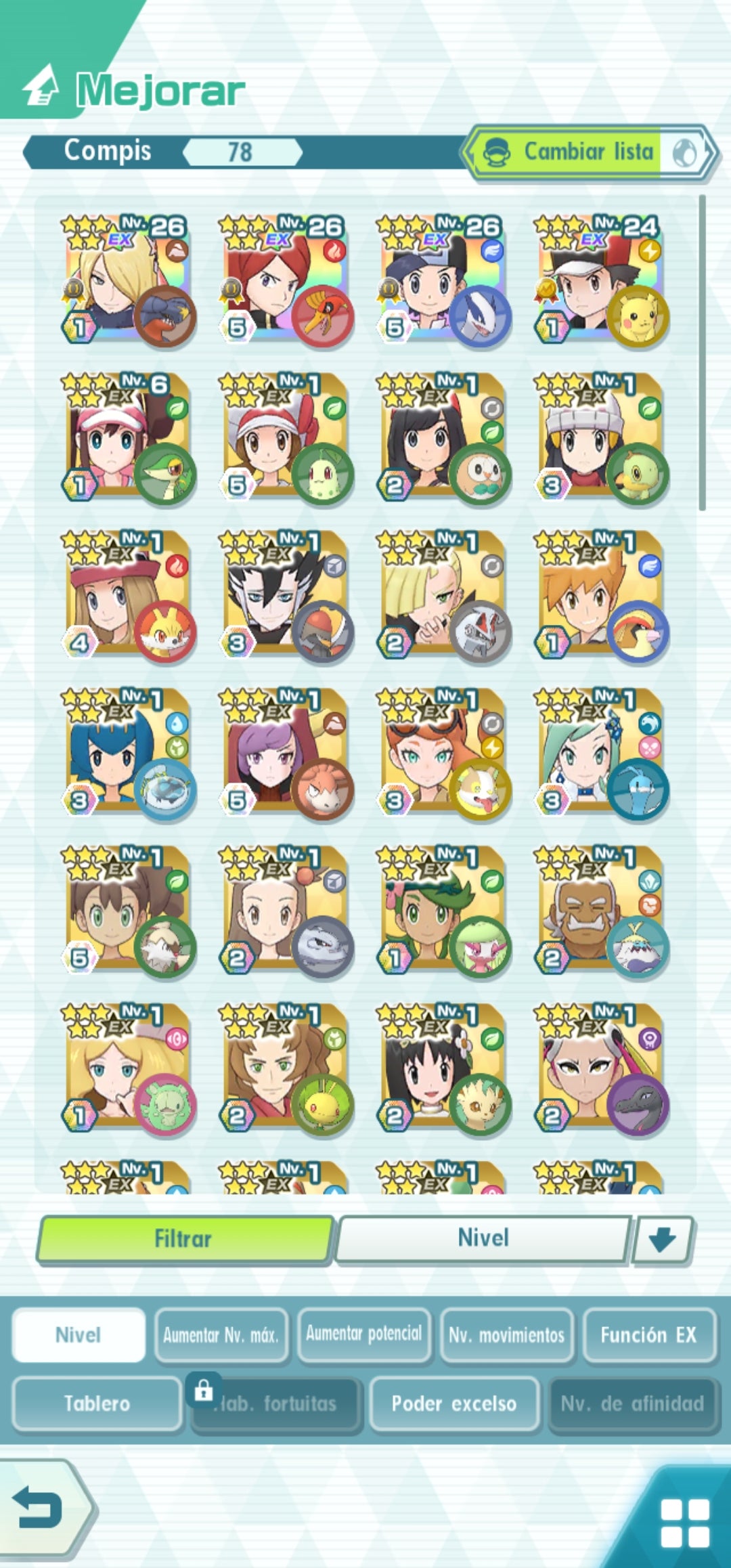731x1568 pixels.
Task: Select the level 24 Pikachu sync pair
Action: coord(601,279)
